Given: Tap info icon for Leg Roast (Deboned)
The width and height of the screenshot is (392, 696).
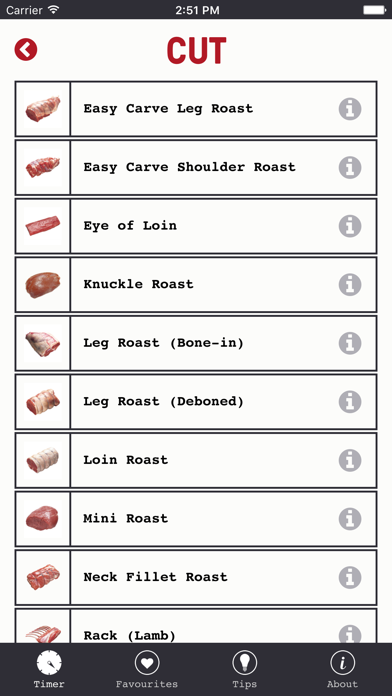Looking at the screenshot, I should click(x=350, y=402).
